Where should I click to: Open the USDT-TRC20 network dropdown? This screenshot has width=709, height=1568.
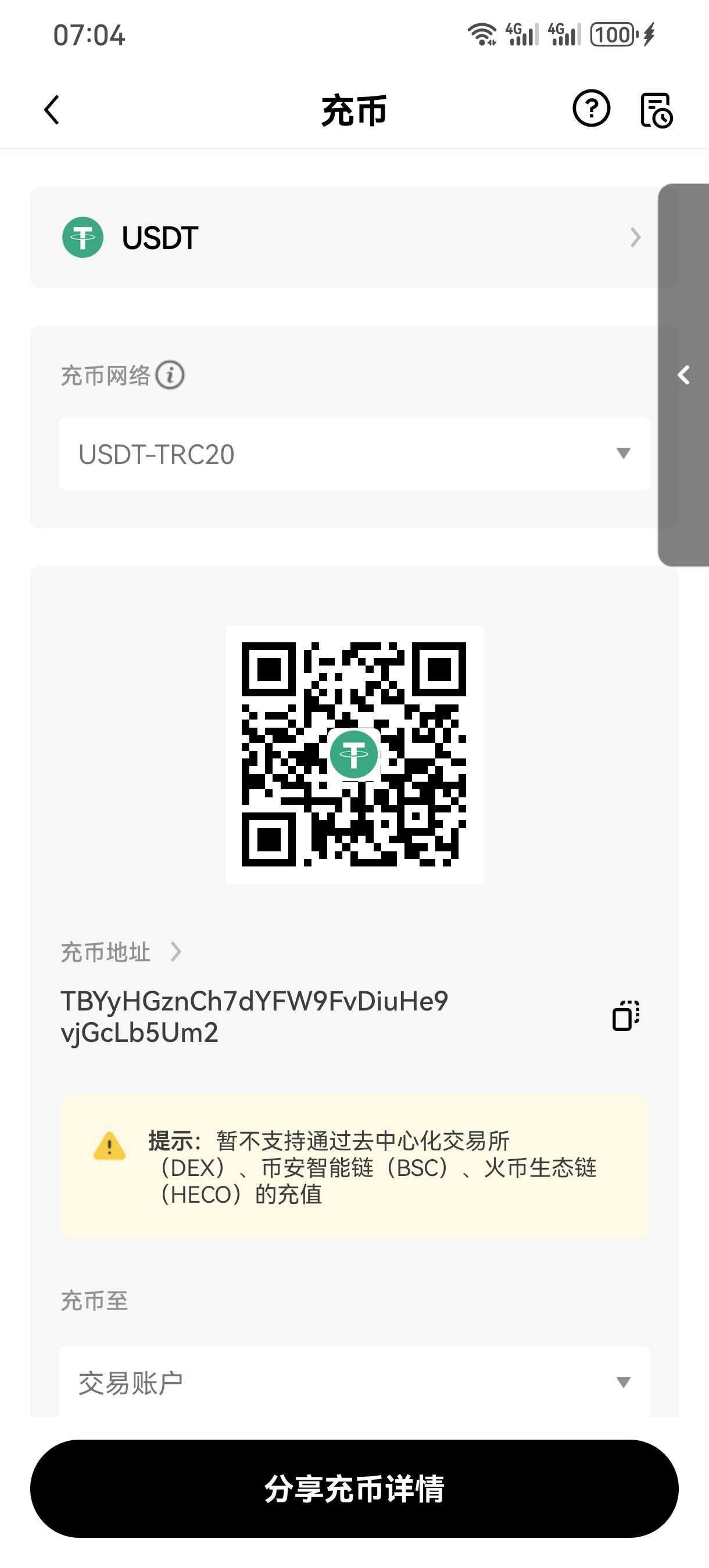pos(354,454)
